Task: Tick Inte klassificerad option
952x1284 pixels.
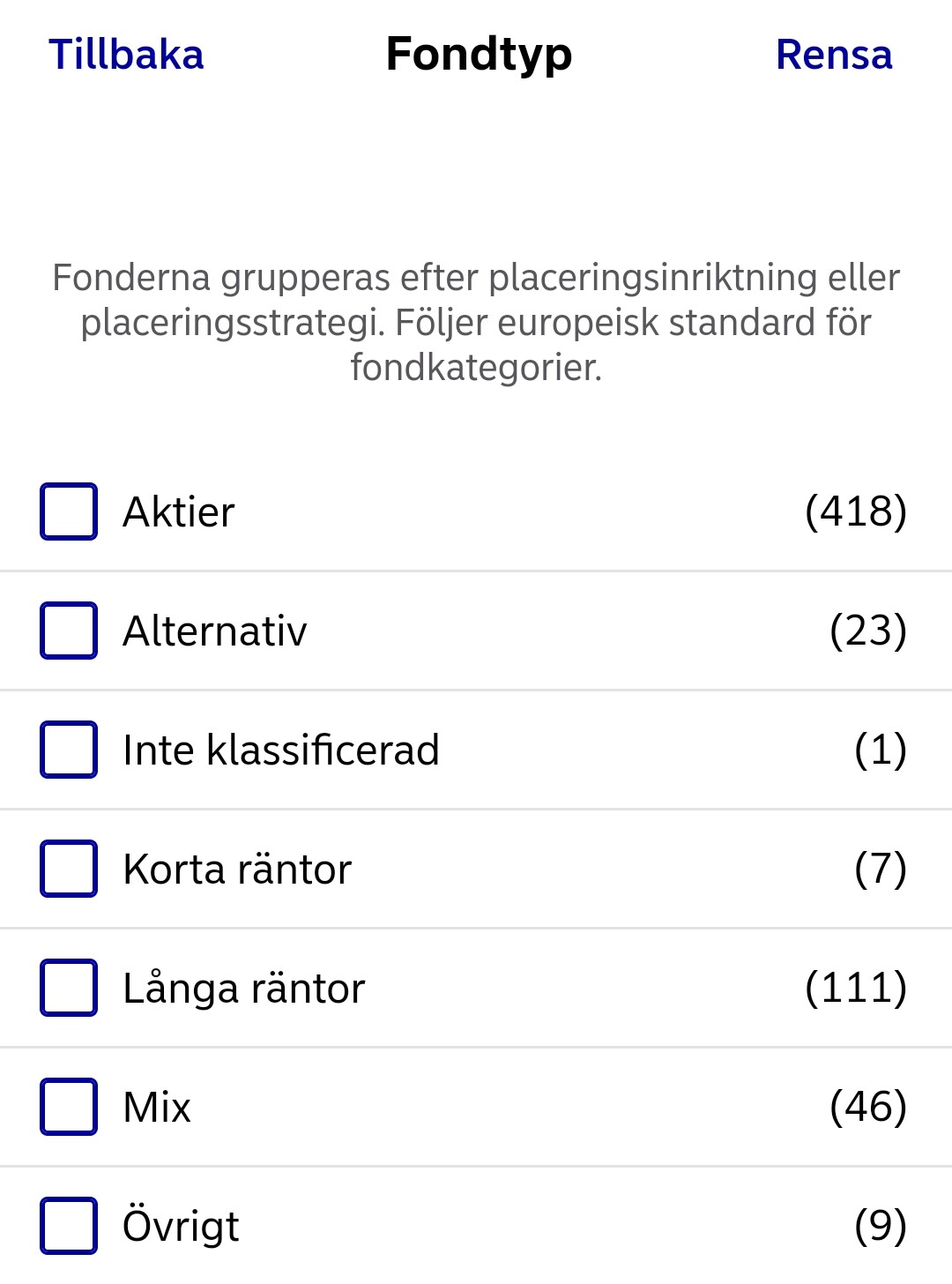Action: 69,750
